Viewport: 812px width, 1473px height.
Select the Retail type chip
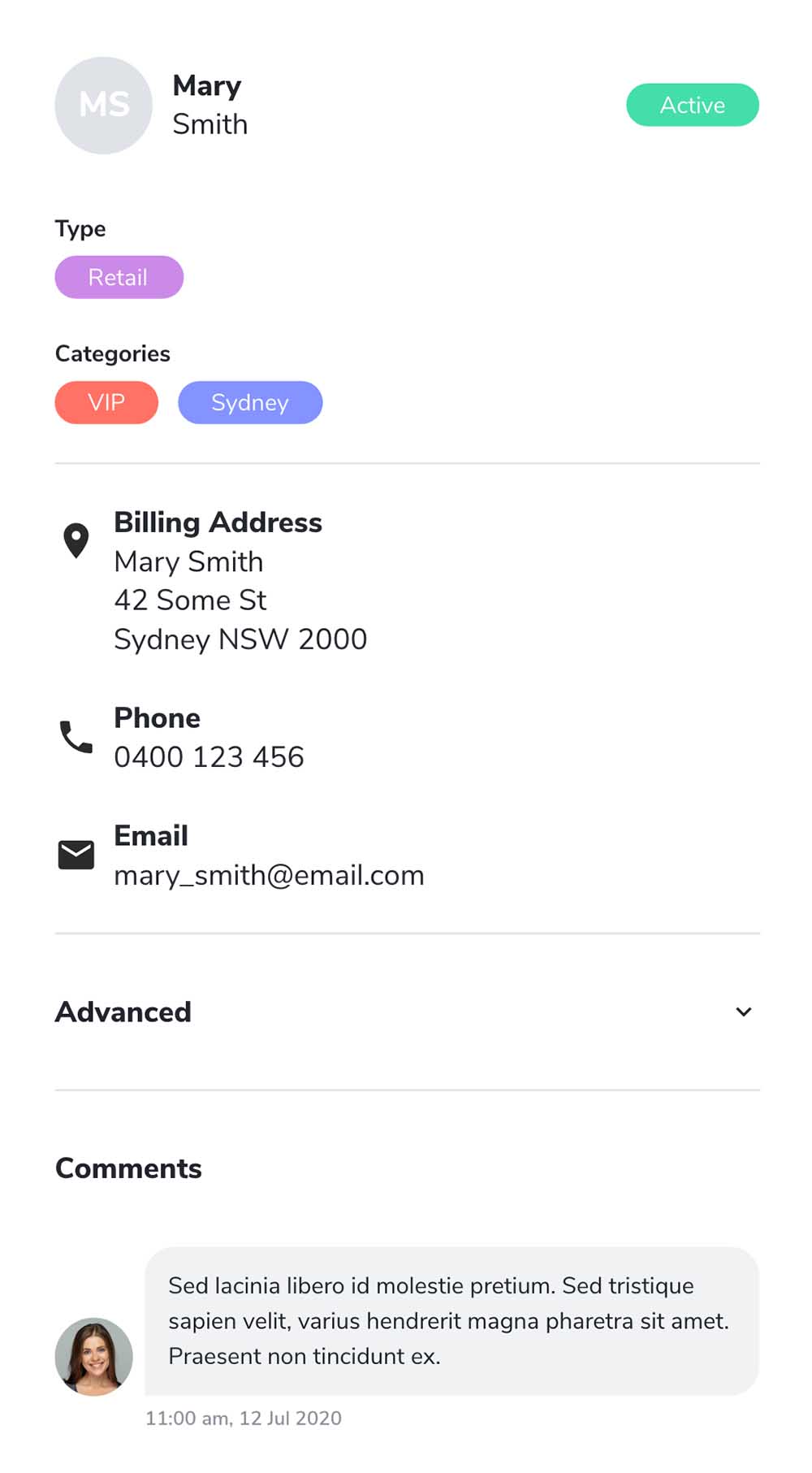coord(119,277)
